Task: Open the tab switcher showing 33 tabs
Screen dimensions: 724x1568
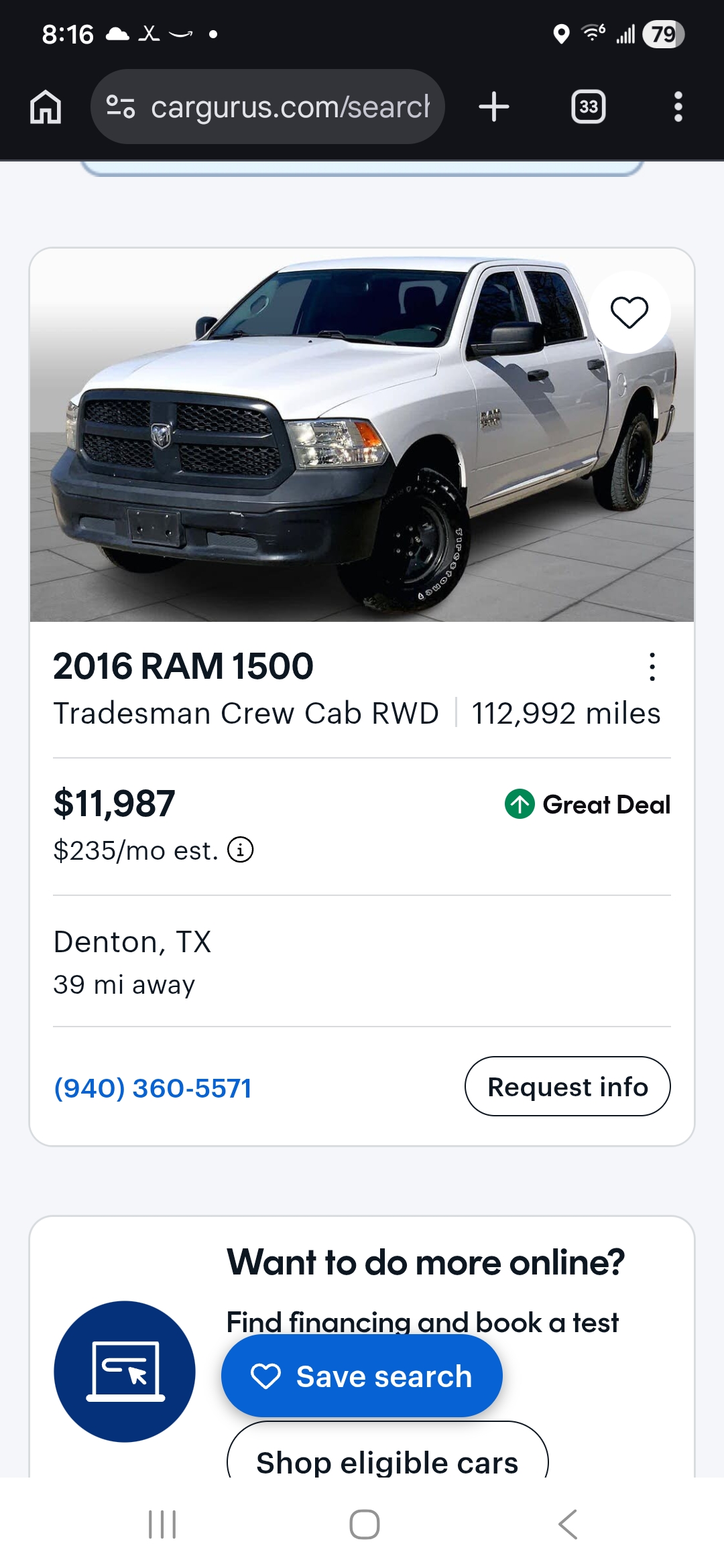Action: (588, 107)
